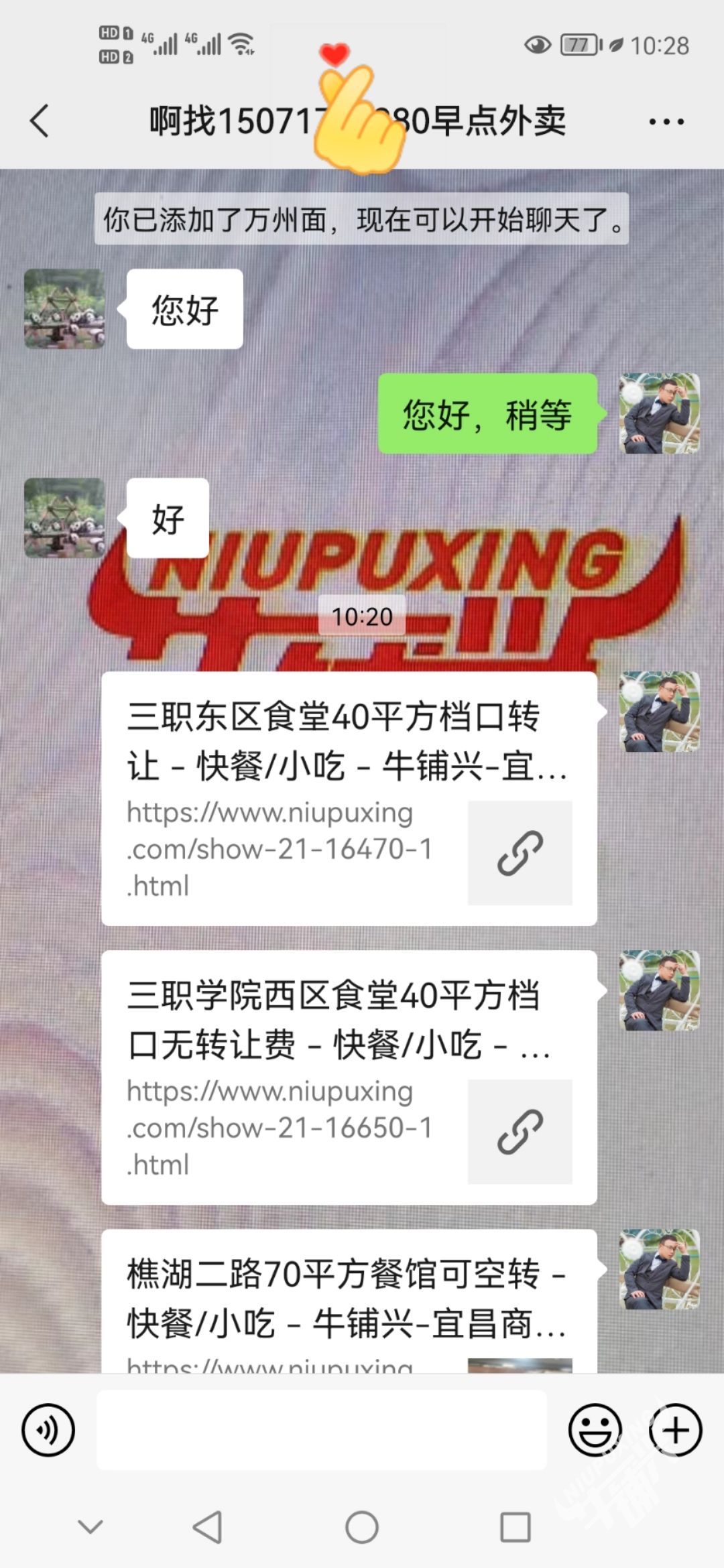Open the three-dot chat options menu

pyautogui.click(x=666, y=121)
